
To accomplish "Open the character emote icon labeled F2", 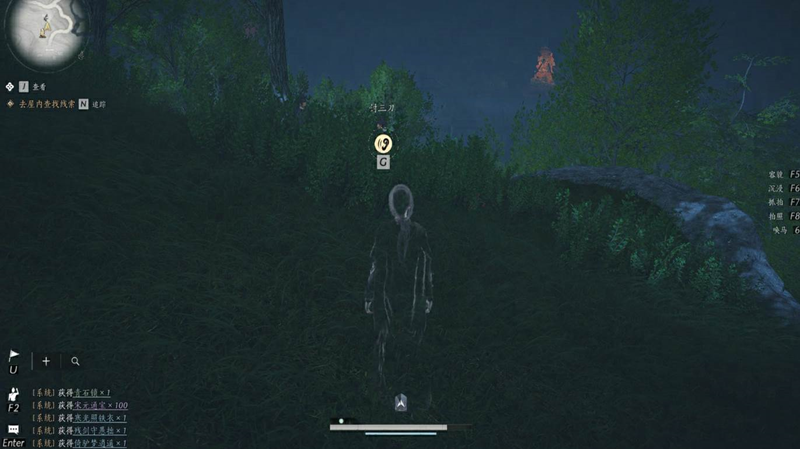I will point(14,394).
